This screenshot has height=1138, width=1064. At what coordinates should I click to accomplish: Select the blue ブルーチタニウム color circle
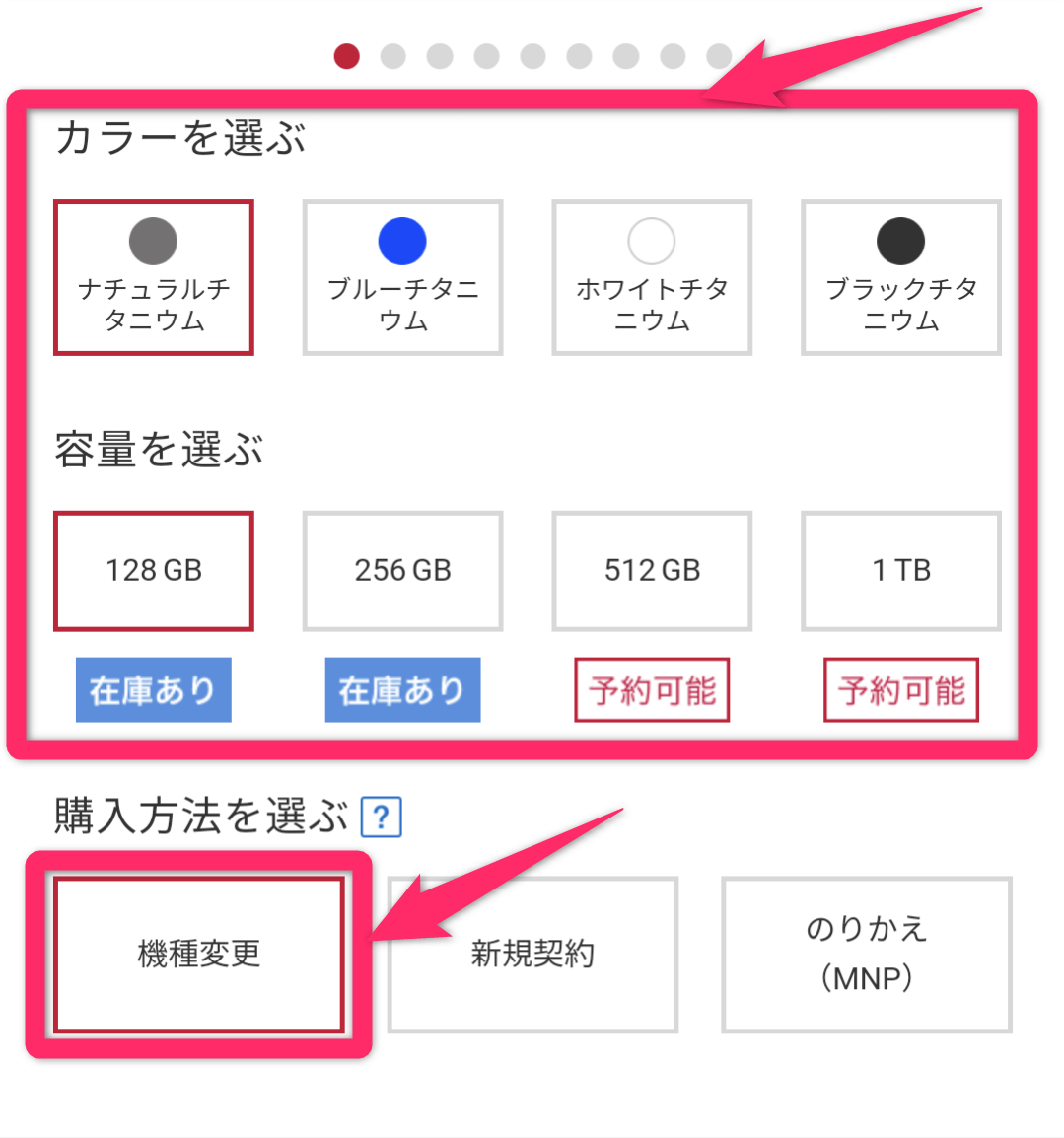tap(401, 241)
